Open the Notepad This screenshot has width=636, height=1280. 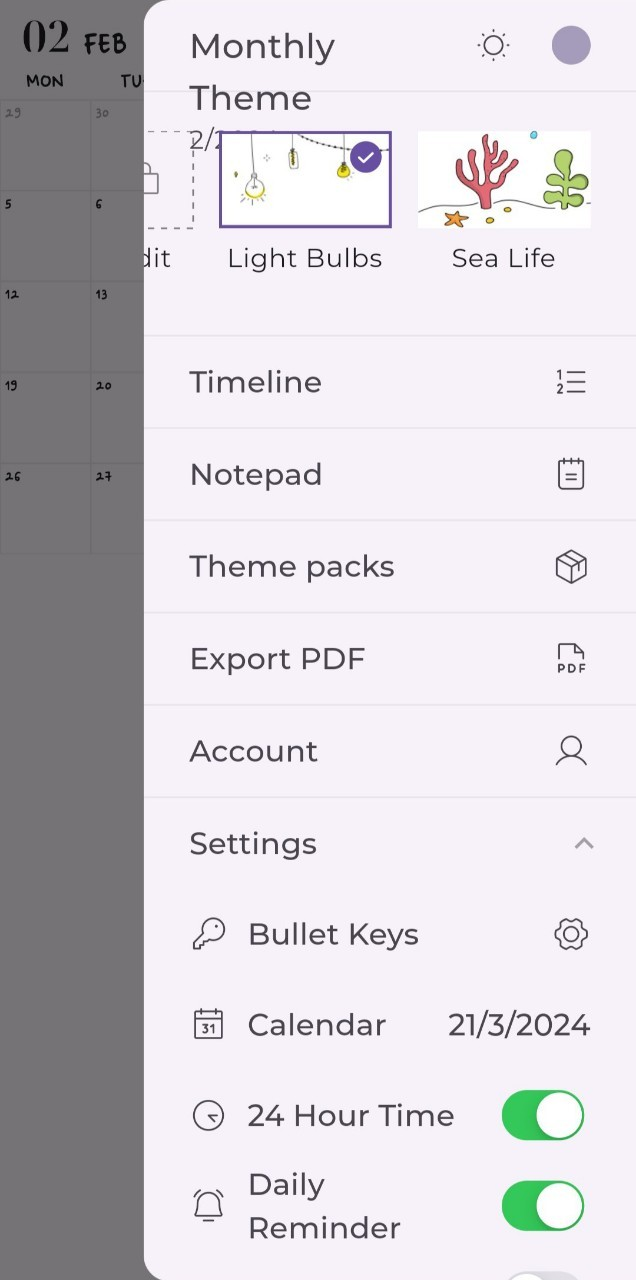coord(388,474)
